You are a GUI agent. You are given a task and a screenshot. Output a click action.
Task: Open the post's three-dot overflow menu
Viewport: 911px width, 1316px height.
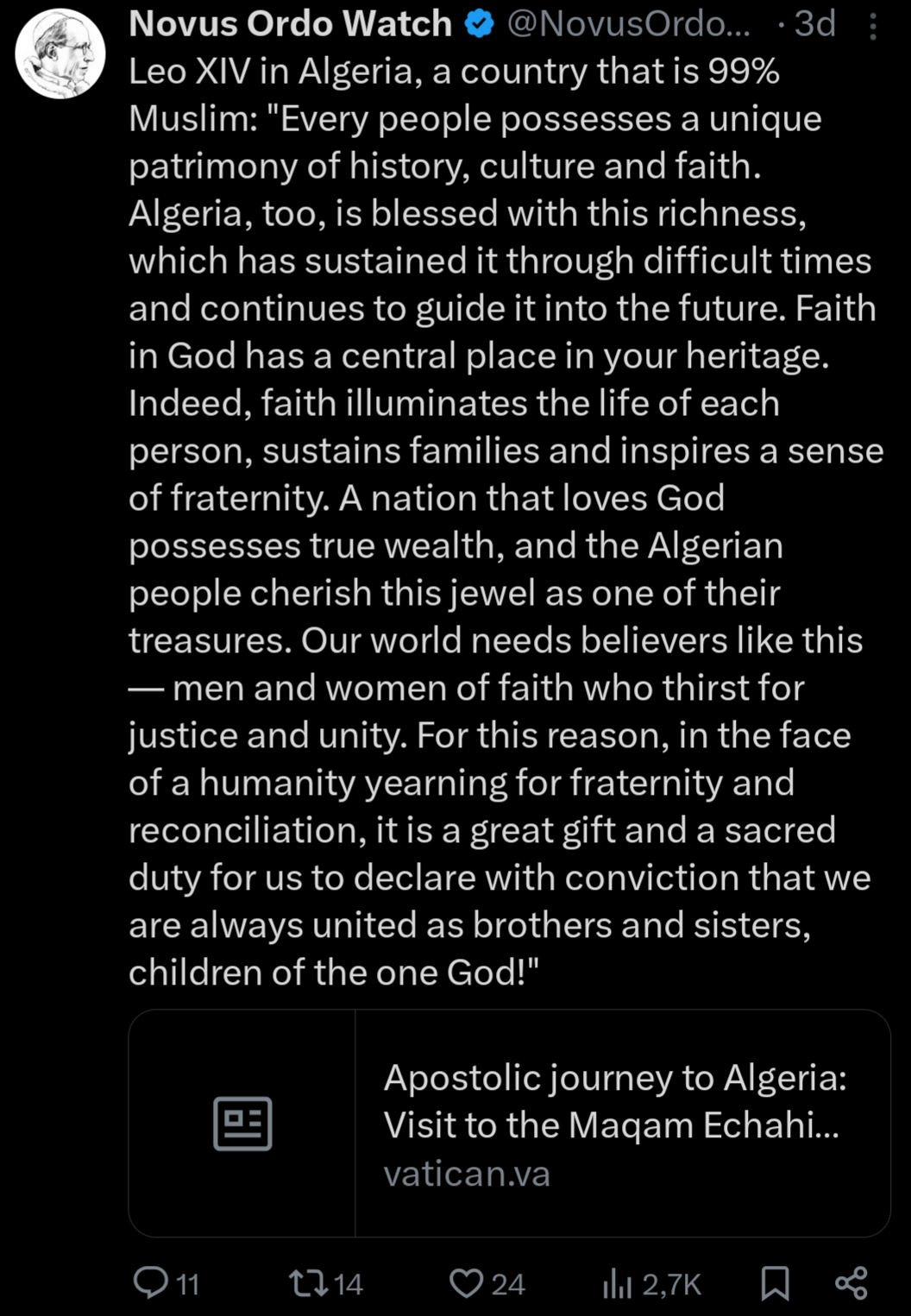tap(873, 28)
